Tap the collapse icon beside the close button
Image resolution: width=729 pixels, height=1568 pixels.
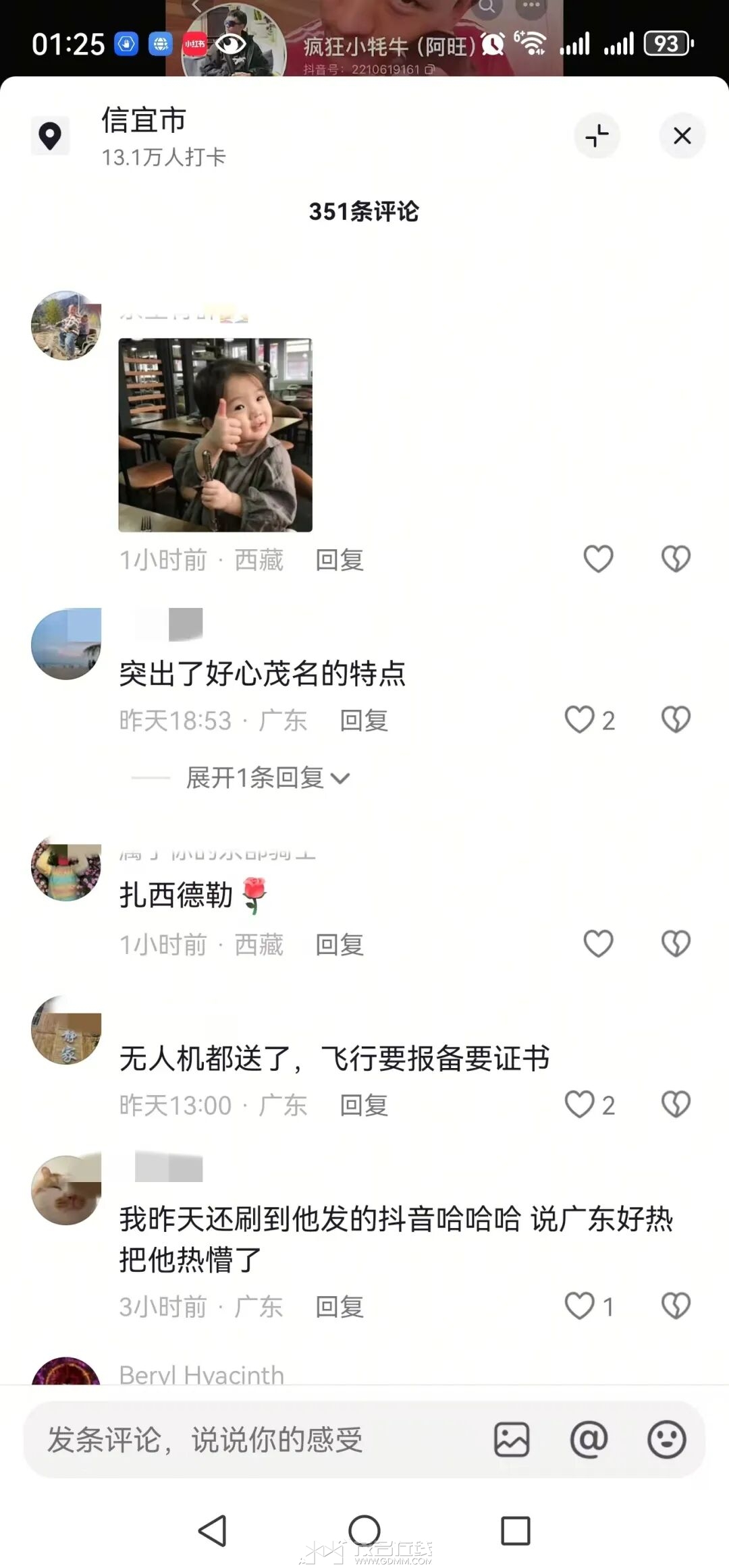point(597,136)
